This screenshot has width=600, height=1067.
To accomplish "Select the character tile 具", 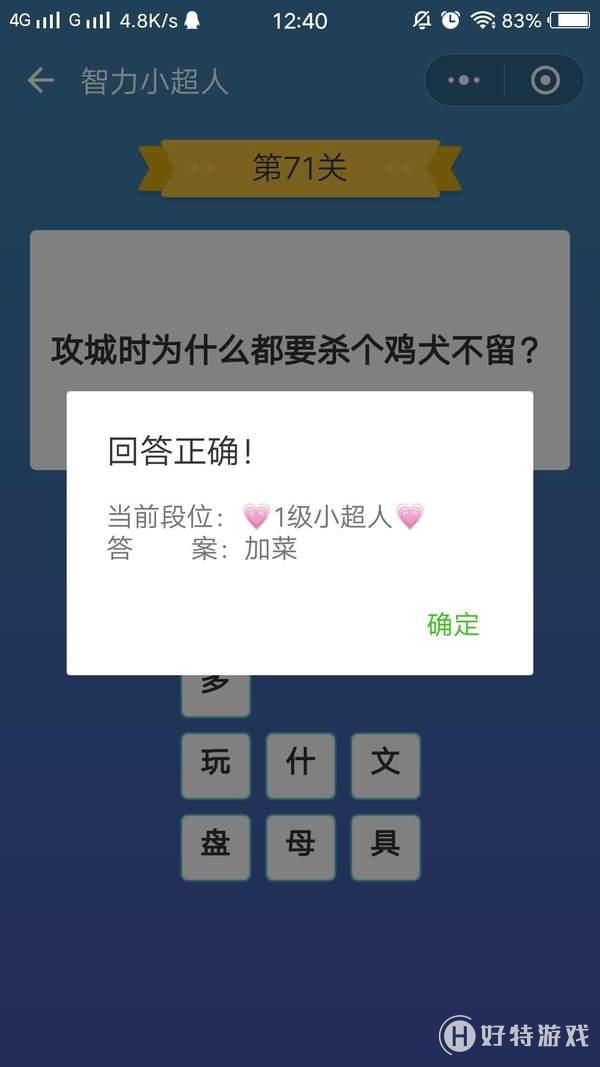I will click(385, 846).
